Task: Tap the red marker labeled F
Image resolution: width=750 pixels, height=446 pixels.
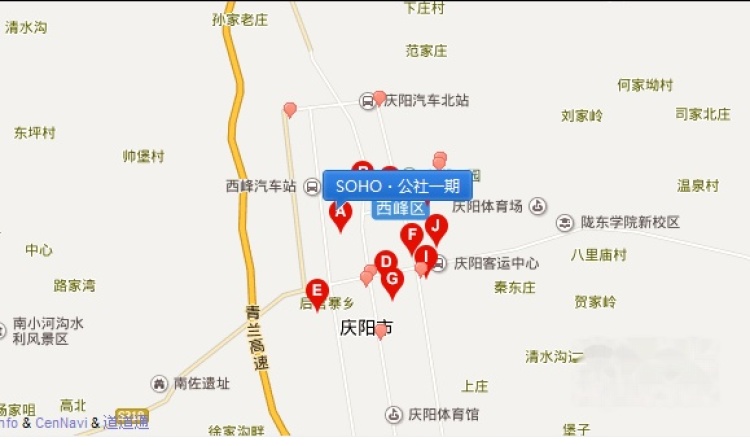Action: click(411, 235)
